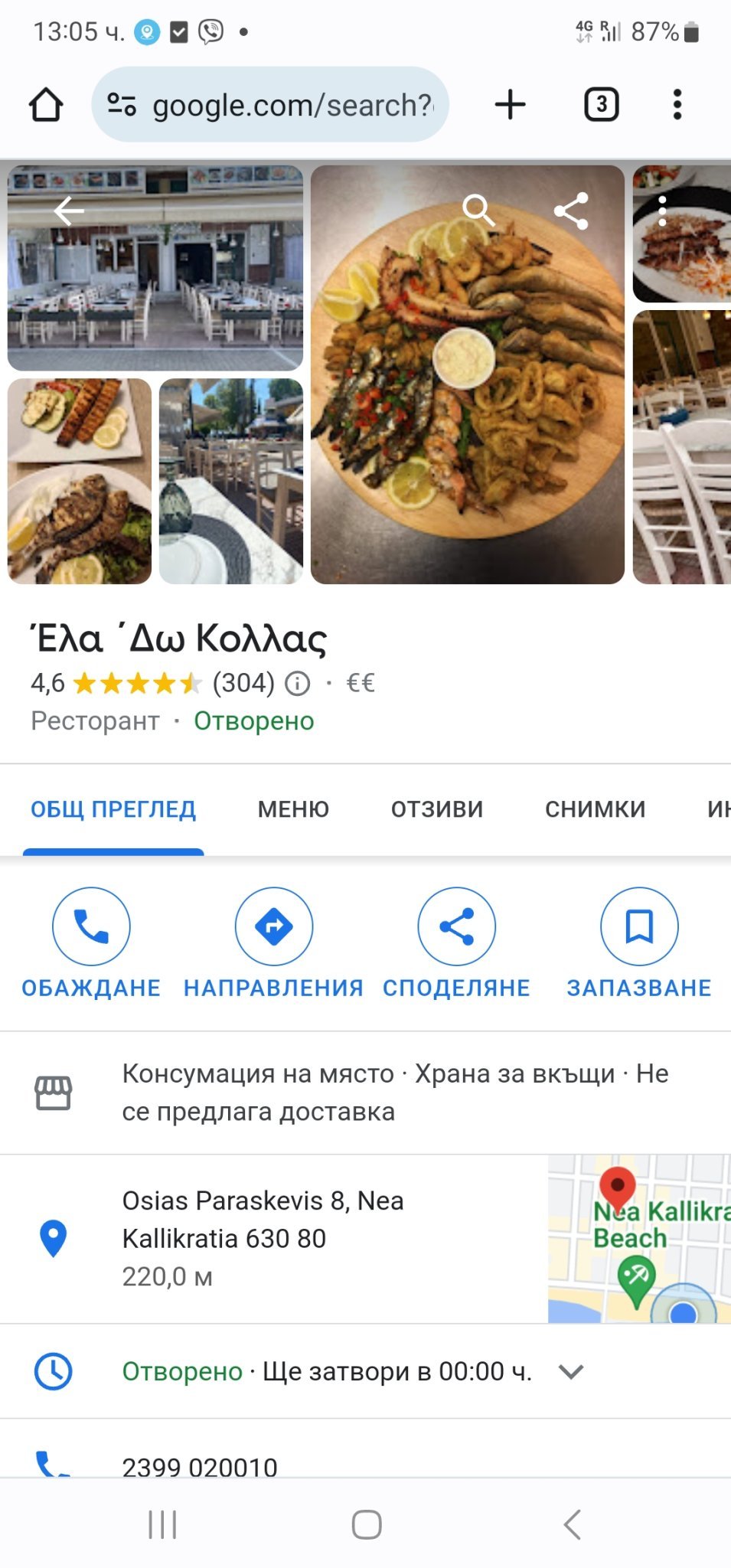Open the browser home page
This screenshot has height=1568, width=731.
point(46,105)
